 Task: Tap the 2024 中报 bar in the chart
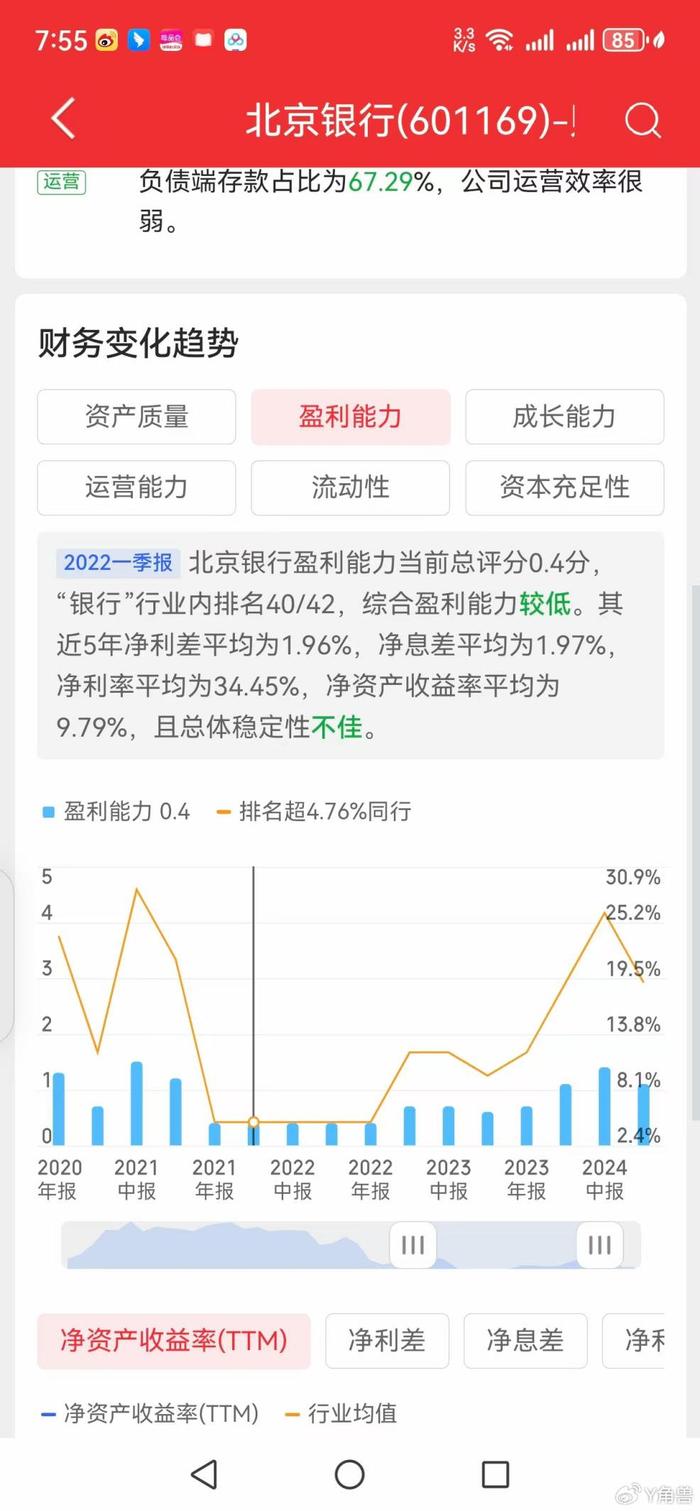pyautogui.click(x=605, y=1106)
